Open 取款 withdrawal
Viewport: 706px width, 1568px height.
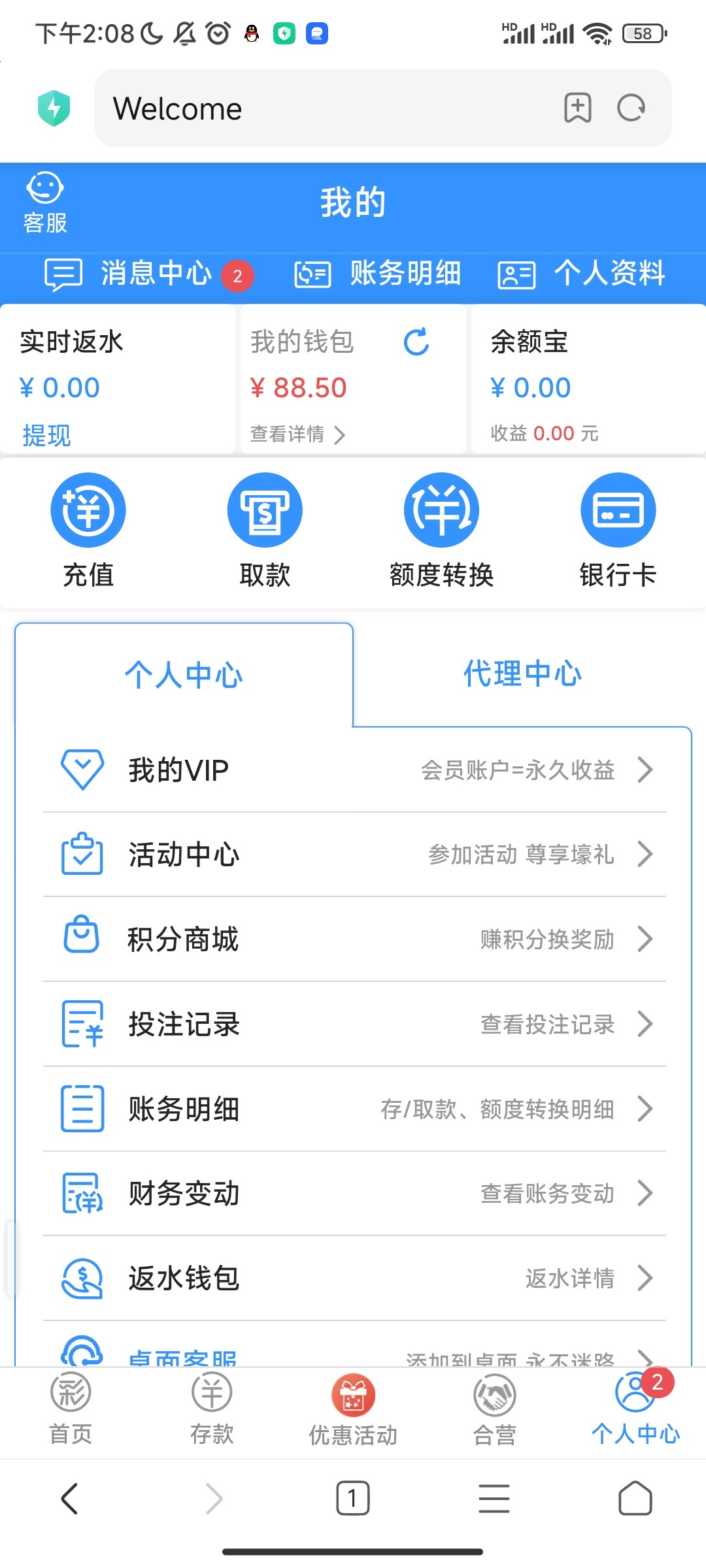[265, 531]
